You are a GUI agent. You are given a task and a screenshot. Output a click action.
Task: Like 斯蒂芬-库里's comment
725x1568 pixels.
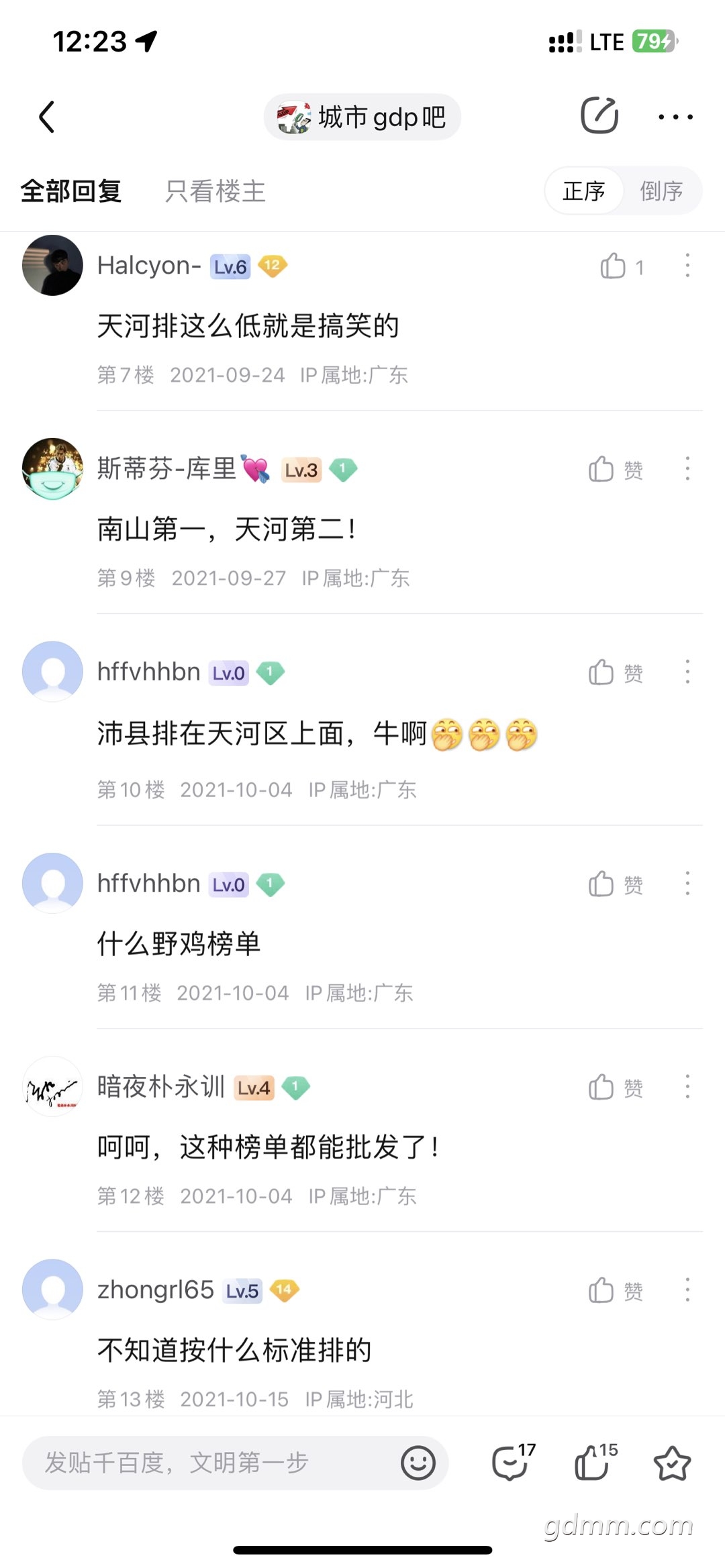point(616,469)
